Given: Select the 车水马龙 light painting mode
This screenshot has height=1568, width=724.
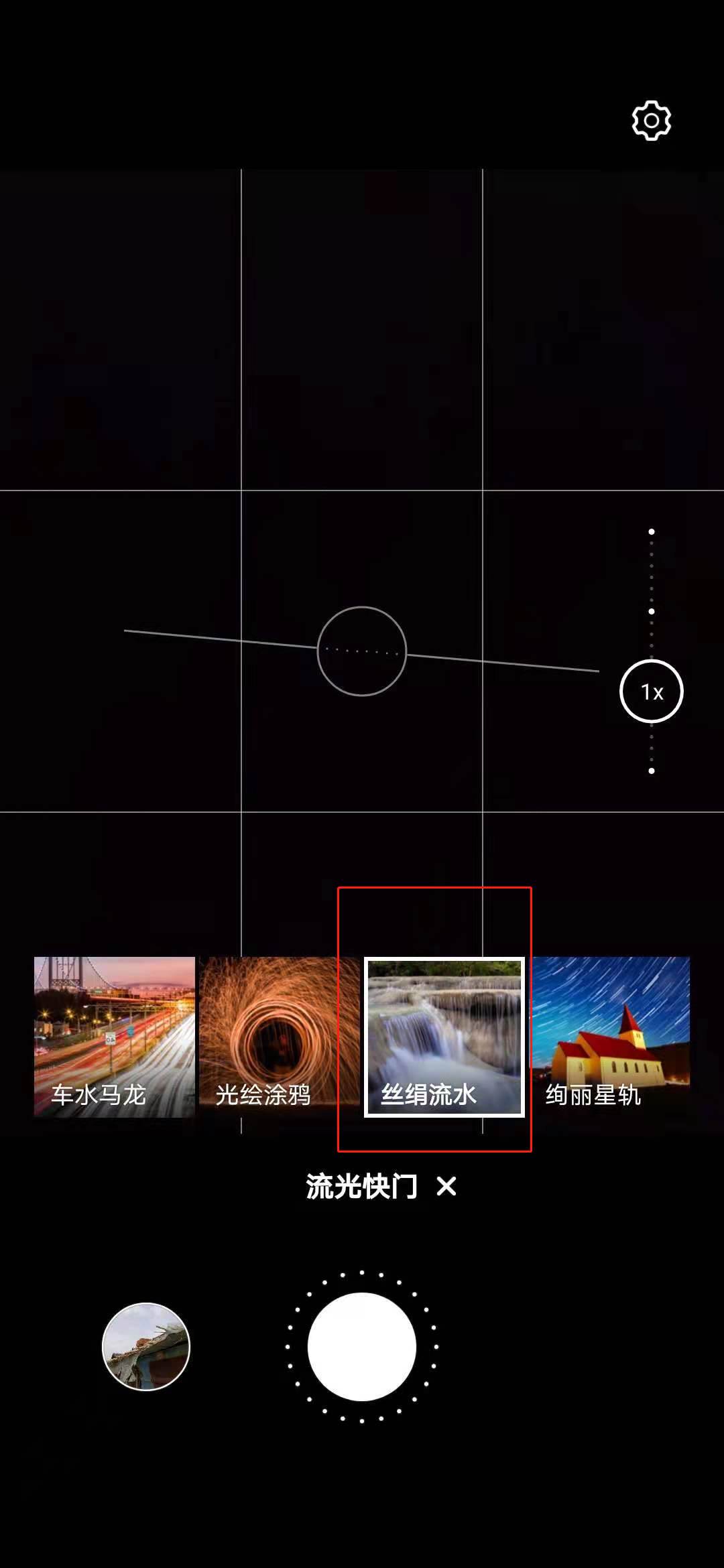Looking at the screenshot, I should pos(115,1037).
